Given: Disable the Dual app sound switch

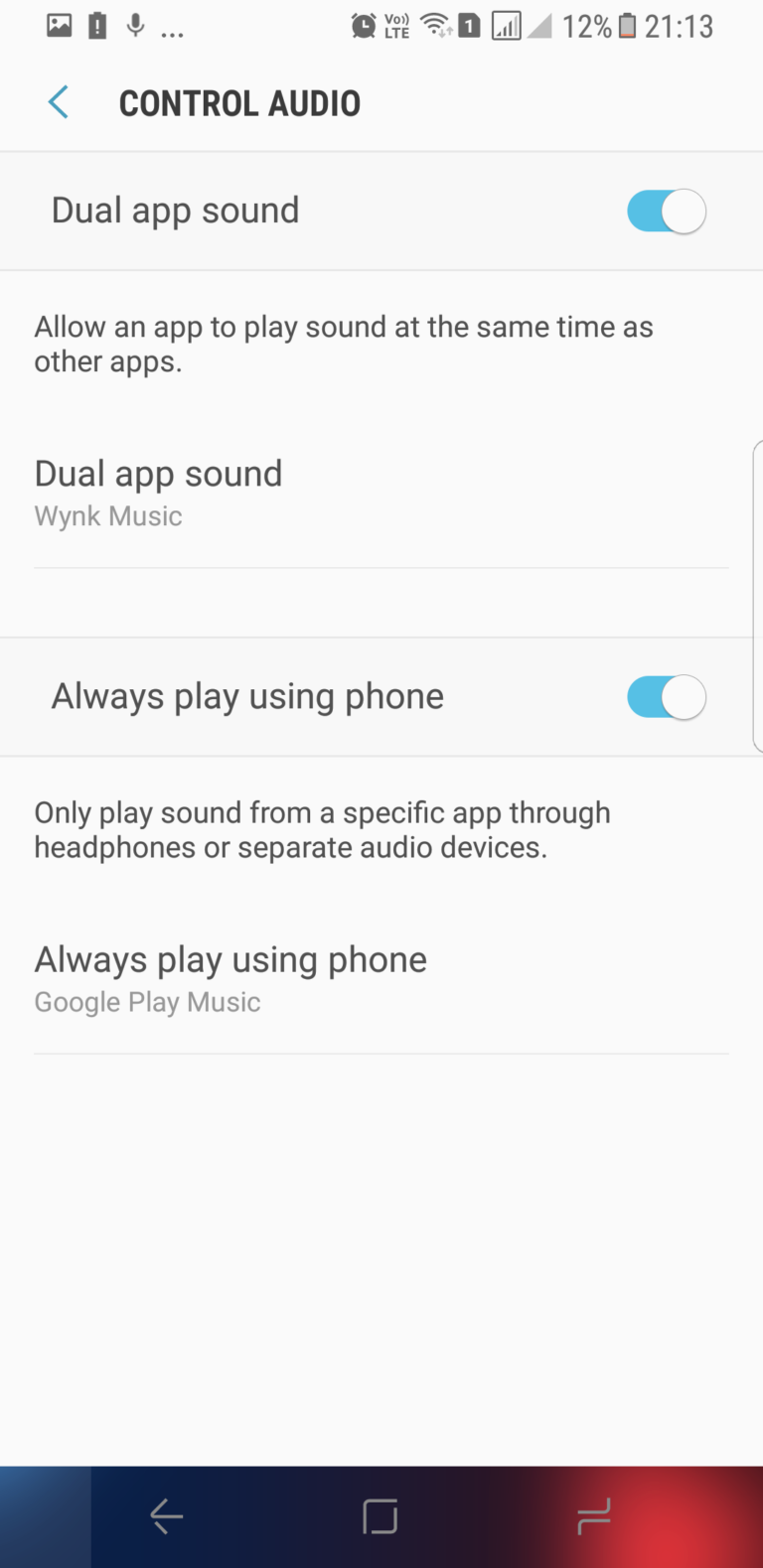Looking at the screenshot, I should coord(666,211).
